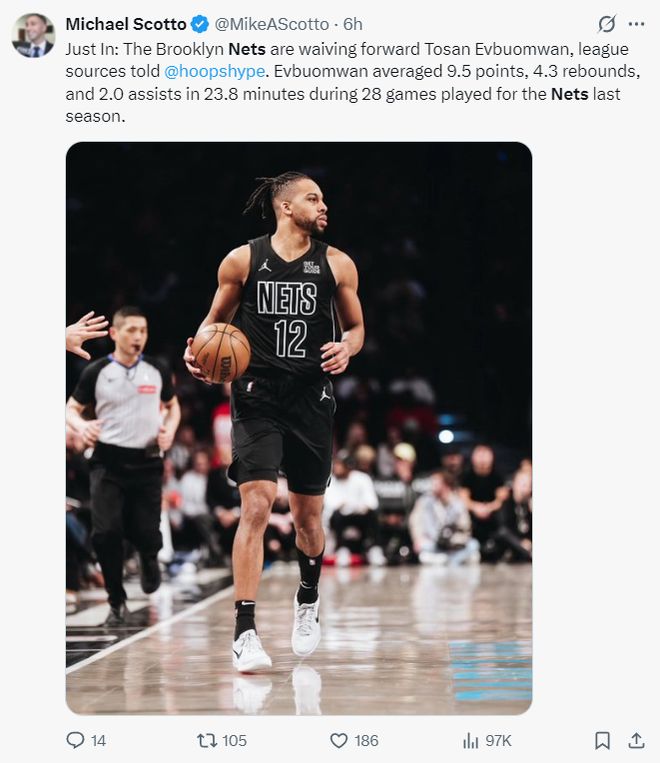660x763 pixels.
Task: Open Michael Scotto's display name
Action: click(x=126, y=24)
